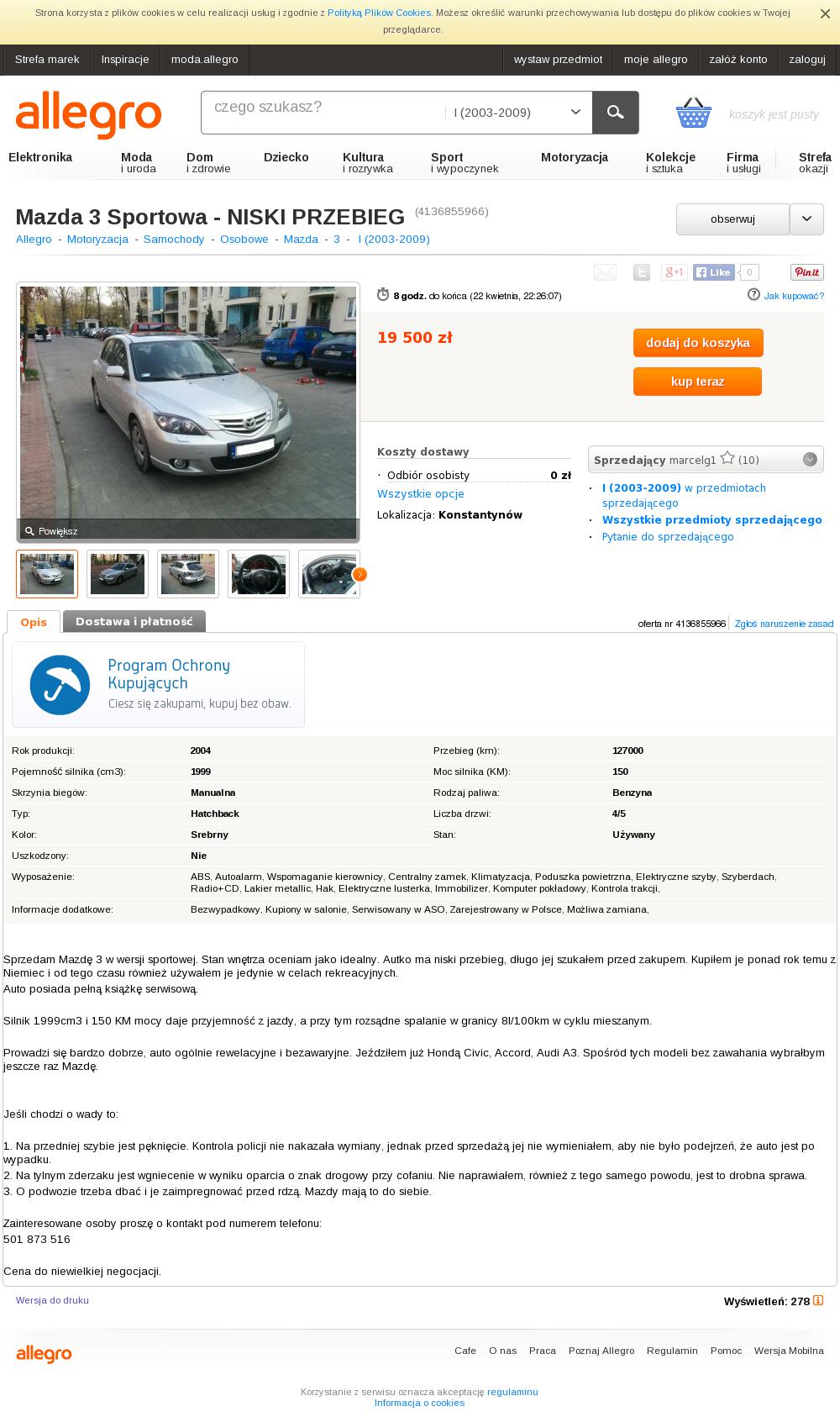The width and height of the screenshot is (840, 1417).
Task: Expand the arrow next to obserwuj
Action: (807, 219)
